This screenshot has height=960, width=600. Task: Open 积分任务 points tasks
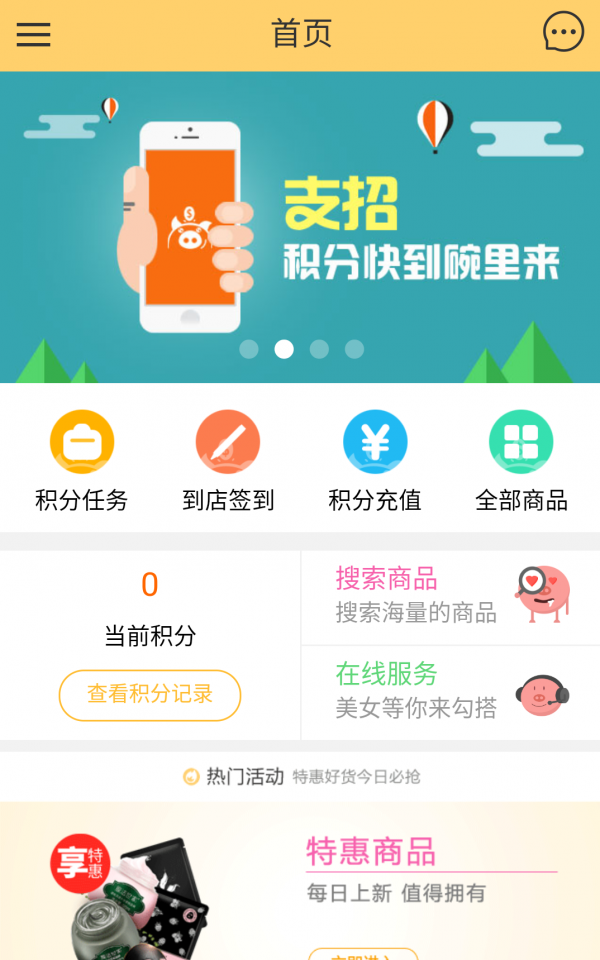point(82,461)
